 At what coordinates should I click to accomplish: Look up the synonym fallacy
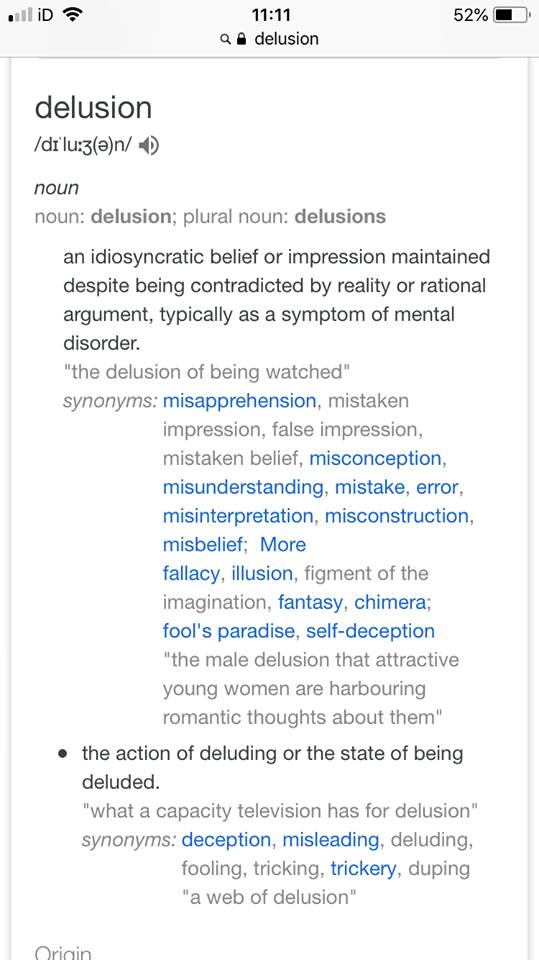[191, 574]
